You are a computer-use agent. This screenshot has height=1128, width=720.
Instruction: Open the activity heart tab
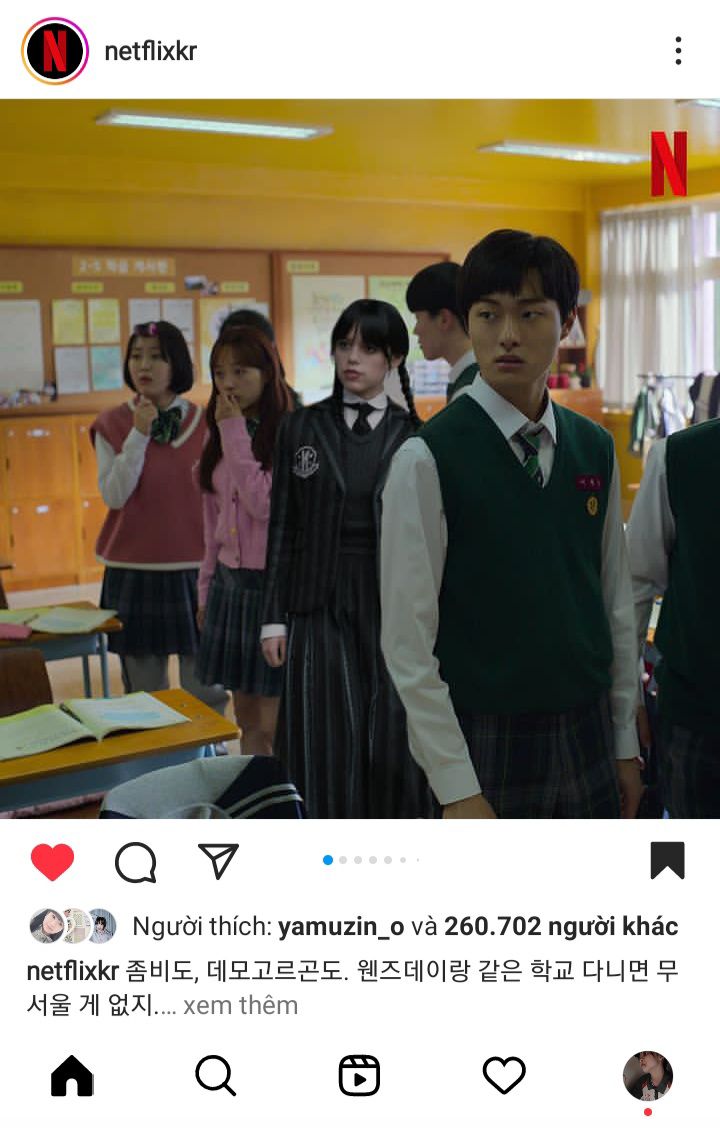[x=504, y=1076]
